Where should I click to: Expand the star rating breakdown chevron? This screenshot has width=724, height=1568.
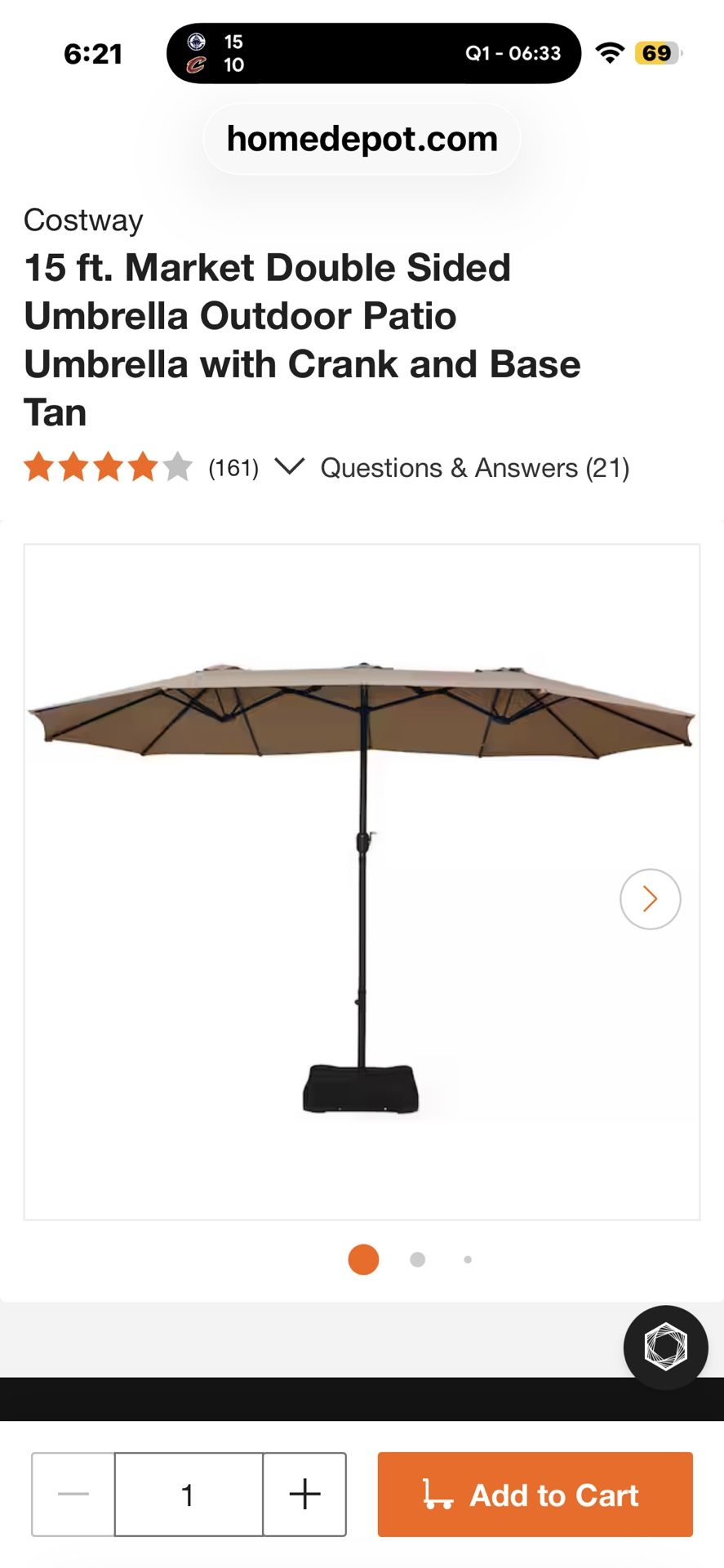coord(289,467)
